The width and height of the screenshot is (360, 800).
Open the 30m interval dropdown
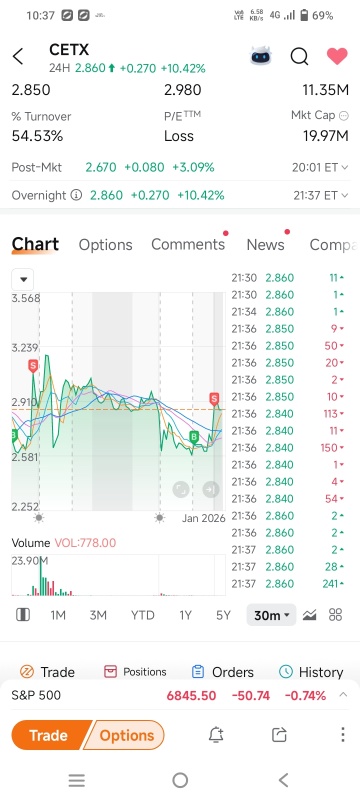271,615
